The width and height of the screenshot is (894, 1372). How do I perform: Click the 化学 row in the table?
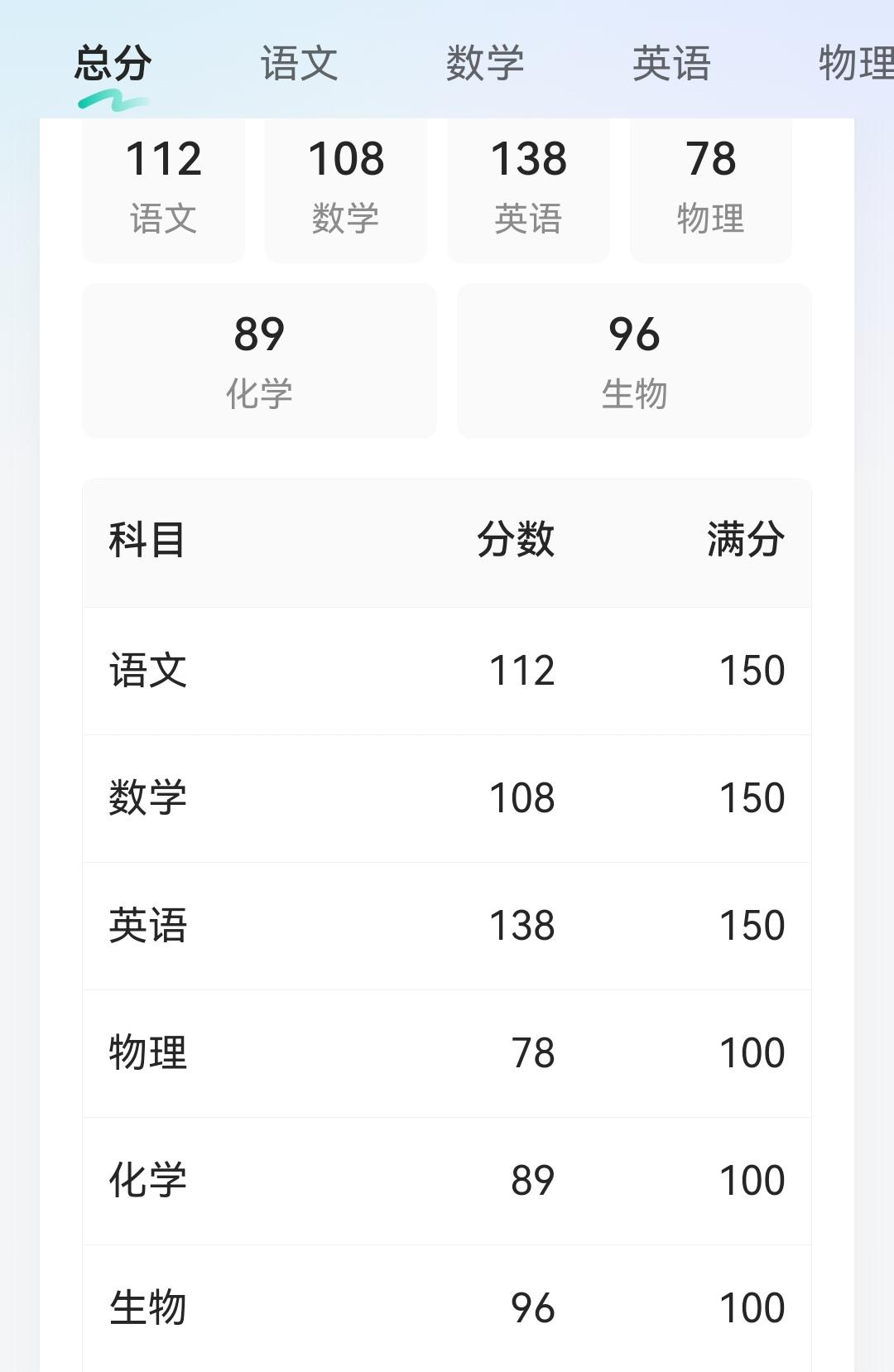pos(447,1180)
